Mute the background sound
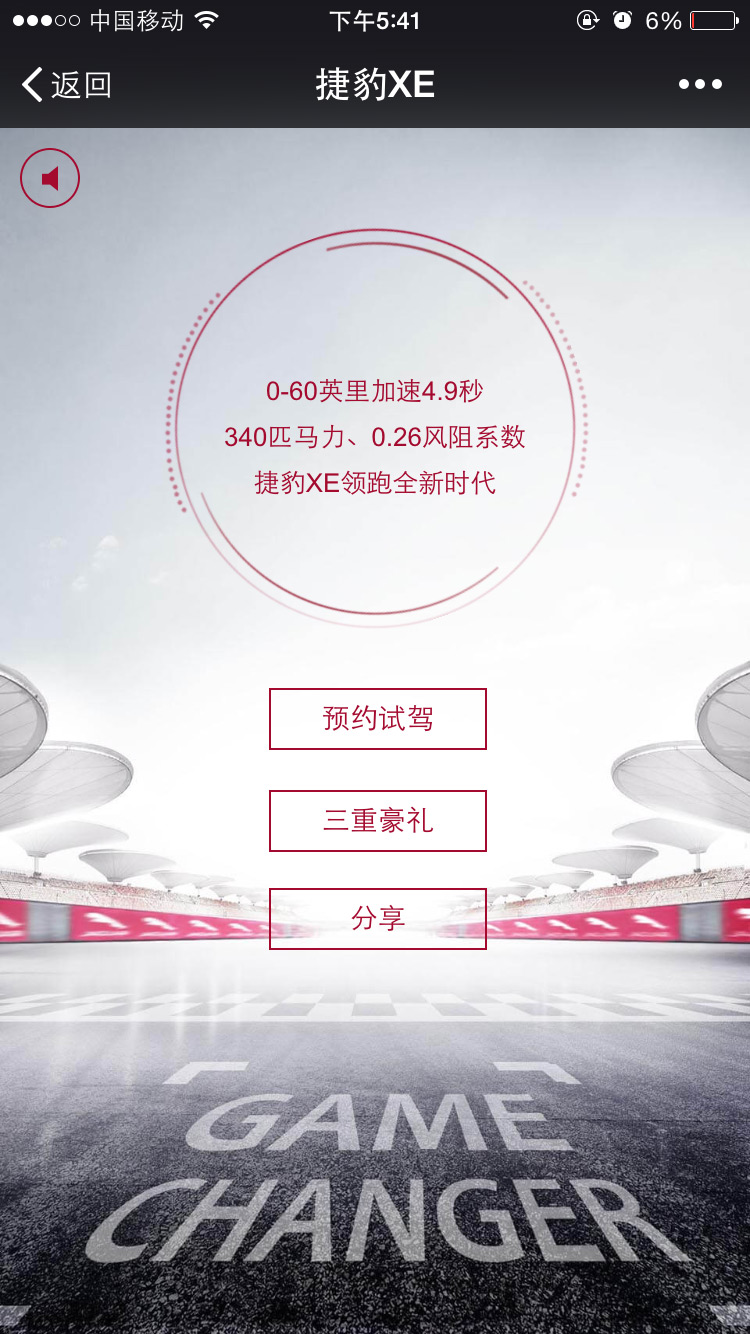Image resolution: width=750 pixels, height=1334 pixels. pos(50,179)
